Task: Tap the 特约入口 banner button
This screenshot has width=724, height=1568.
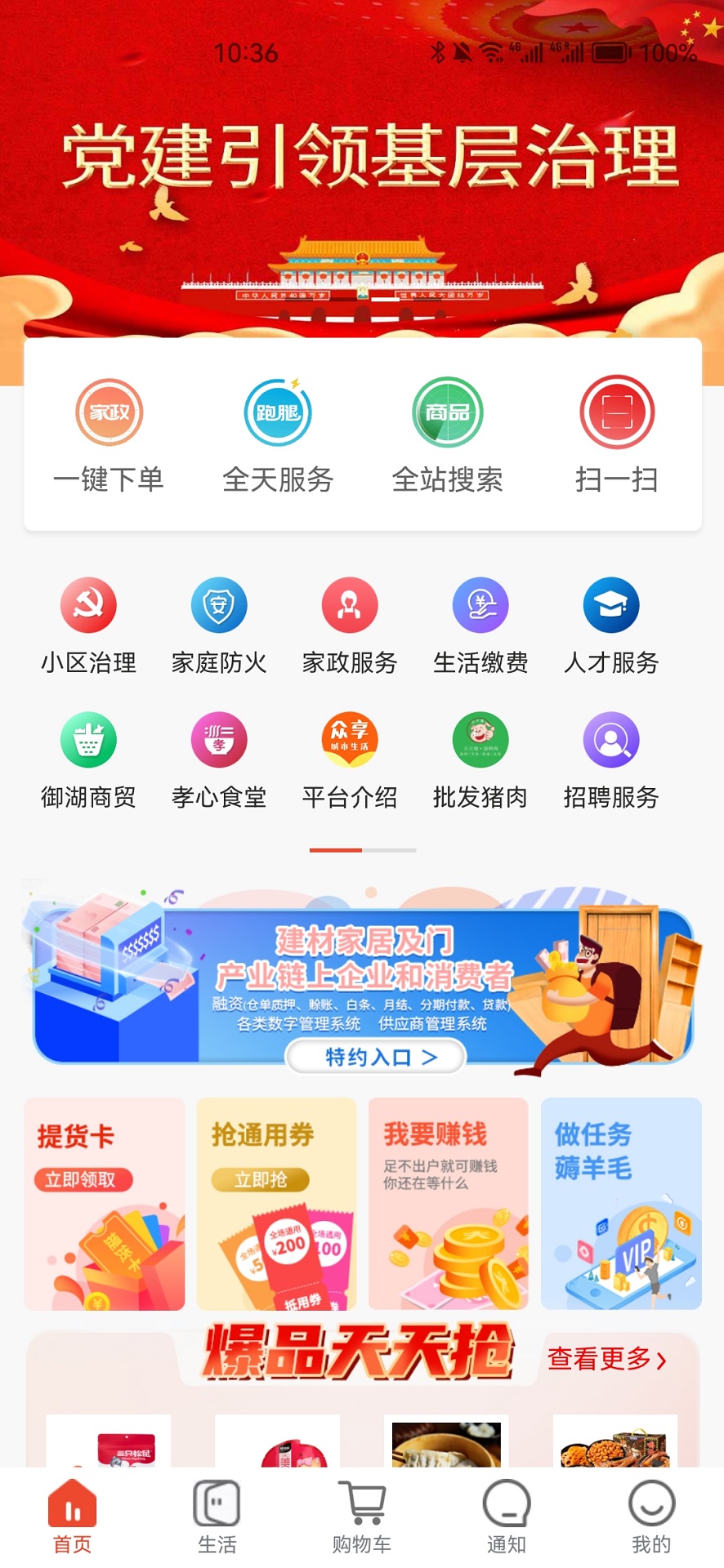Action: [x=376, y=1057]
